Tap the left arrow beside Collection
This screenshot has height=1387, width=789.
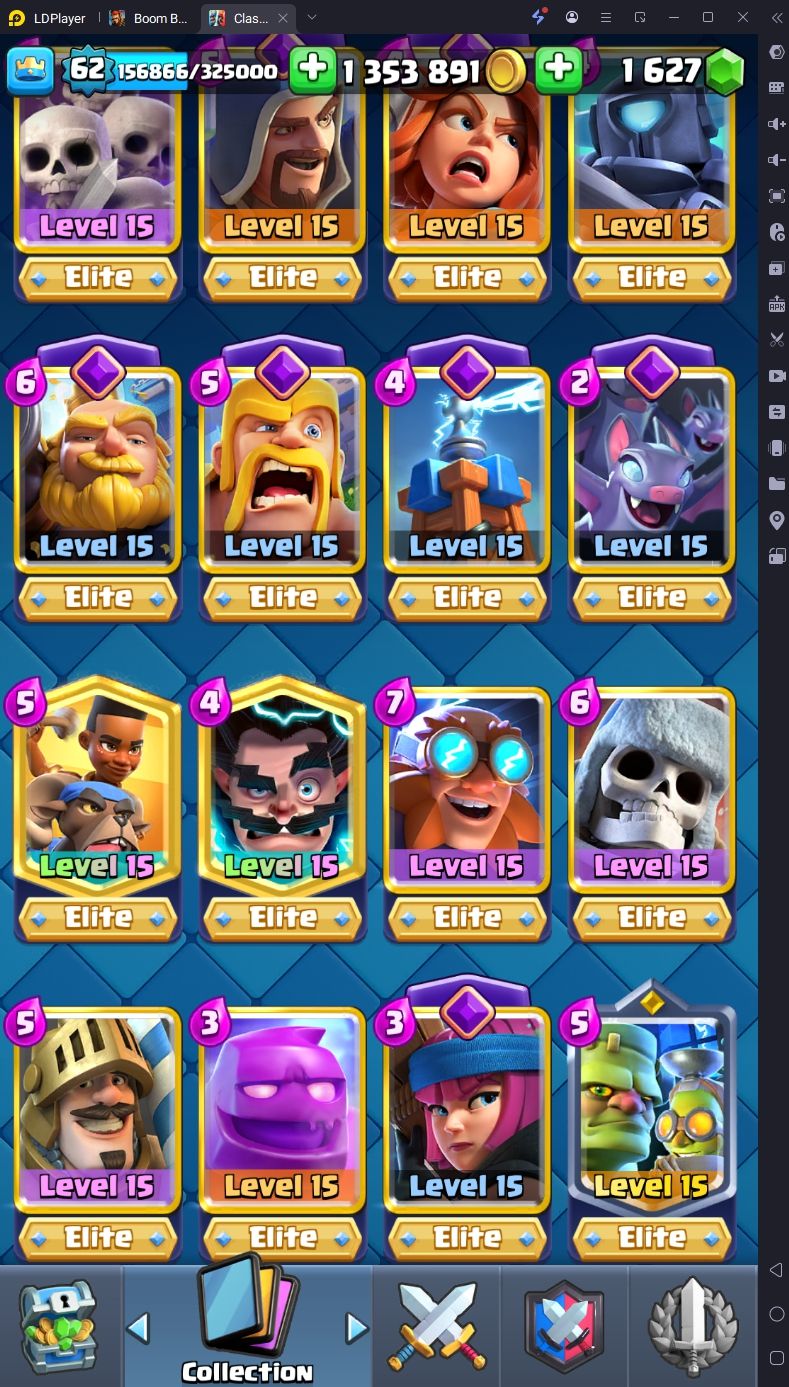point(138,1328)
